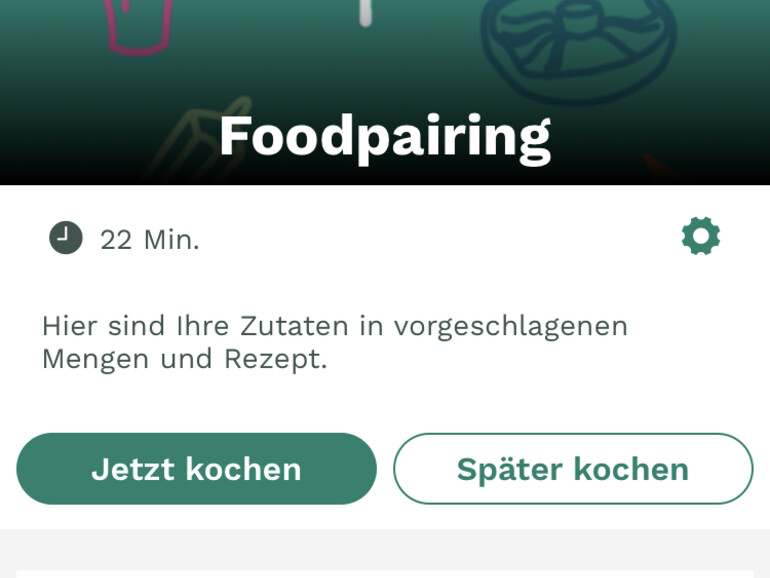The image size is (770, 578).
Task: Select Später kochen
Action: click(x=573, y=469)
